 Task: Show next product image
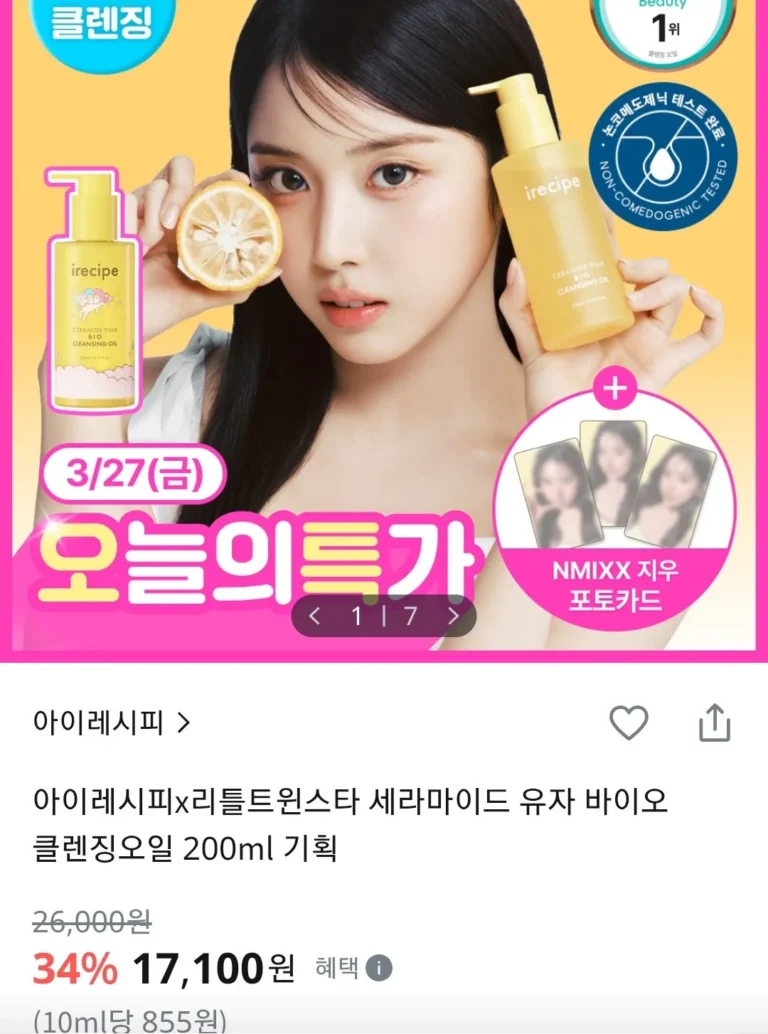(x=454, y=616)
